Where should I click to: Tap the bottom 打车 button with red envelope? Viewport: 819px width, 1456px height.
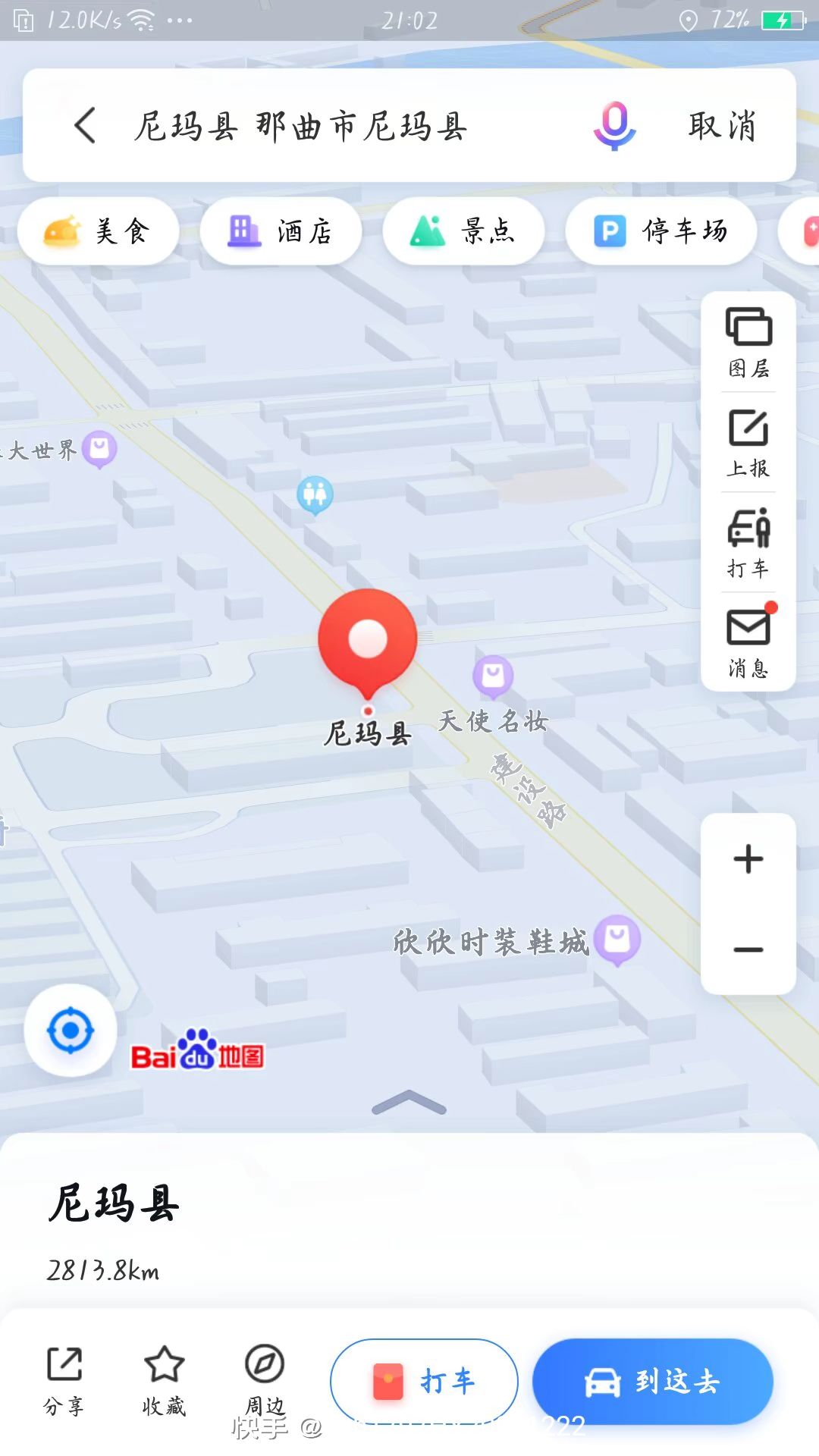(424, 1381)
